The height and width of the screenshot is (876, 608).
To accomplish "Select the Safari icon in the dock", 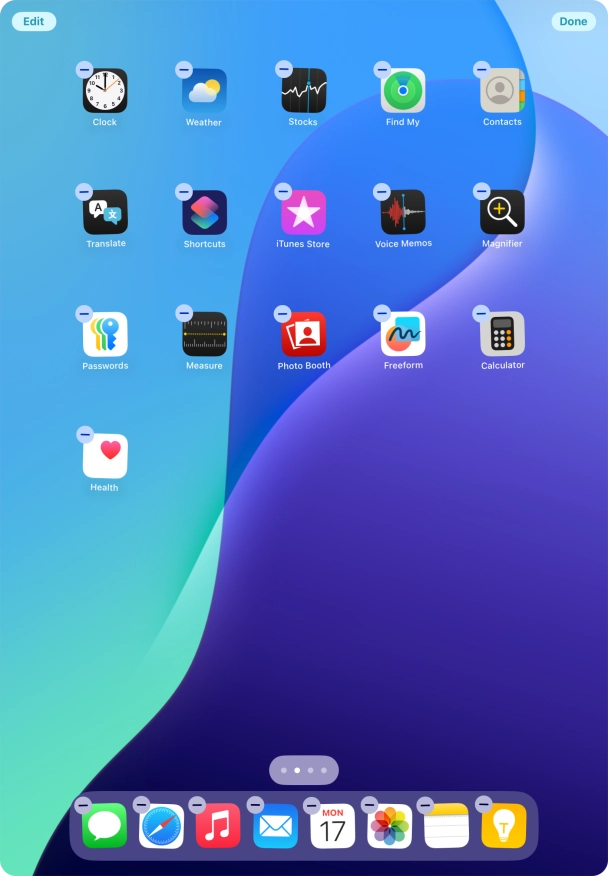I will (x=161, y=826).
